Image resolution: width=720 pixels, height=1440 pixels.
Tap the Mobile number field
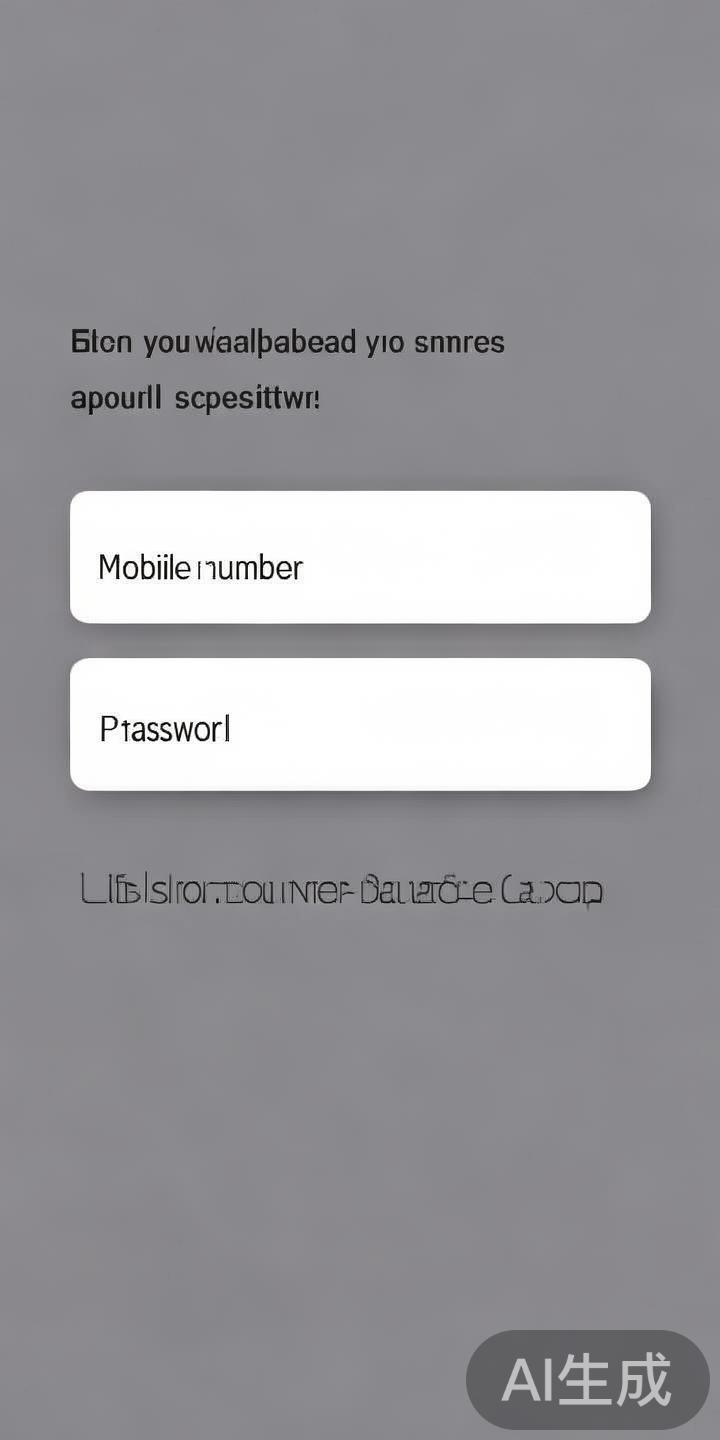pos(360,557)
